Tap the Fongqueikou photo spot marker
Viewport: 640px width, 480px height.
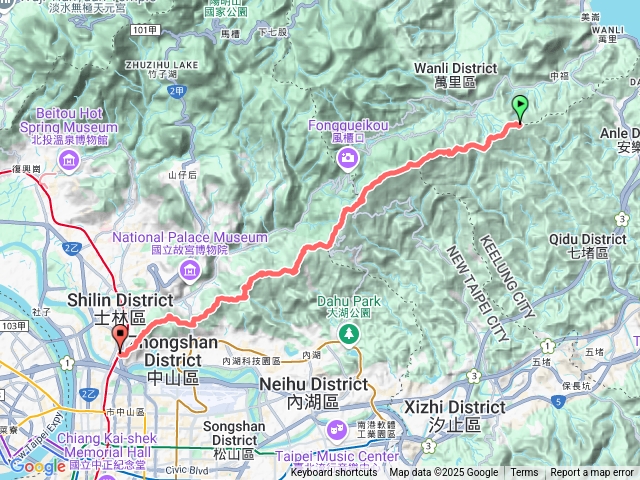point(347,157)
